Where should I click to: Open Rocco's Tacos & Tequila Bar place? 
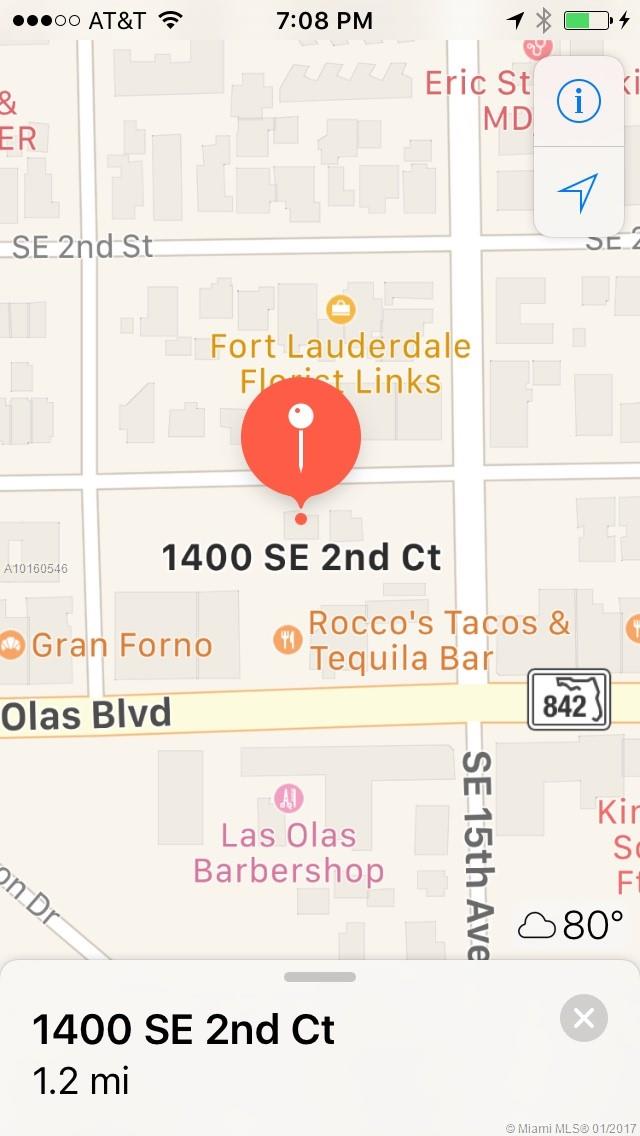tap(288, 639)
